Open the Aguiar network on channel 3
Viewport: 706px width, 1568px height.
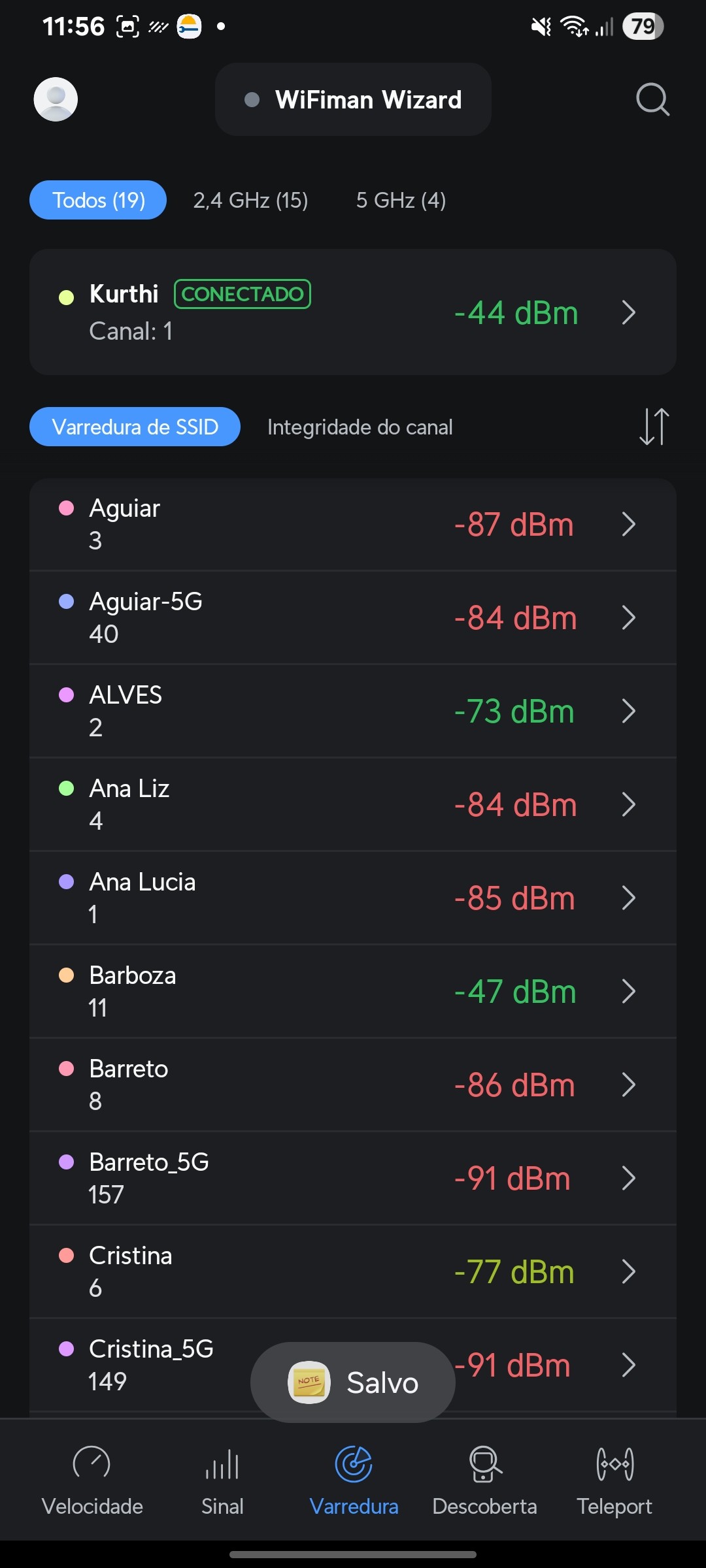(353, 525)
